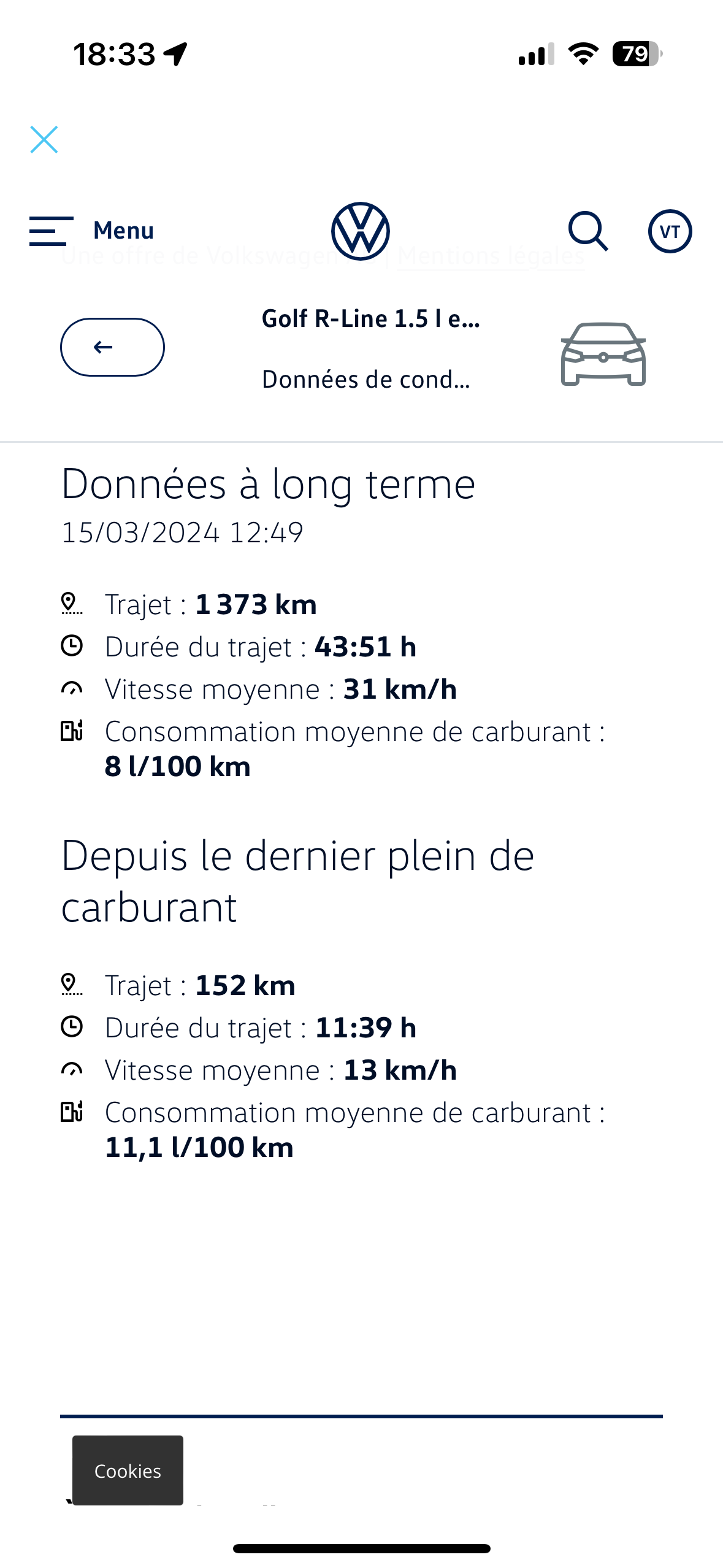Open the search magnifier

click(587, 231)
